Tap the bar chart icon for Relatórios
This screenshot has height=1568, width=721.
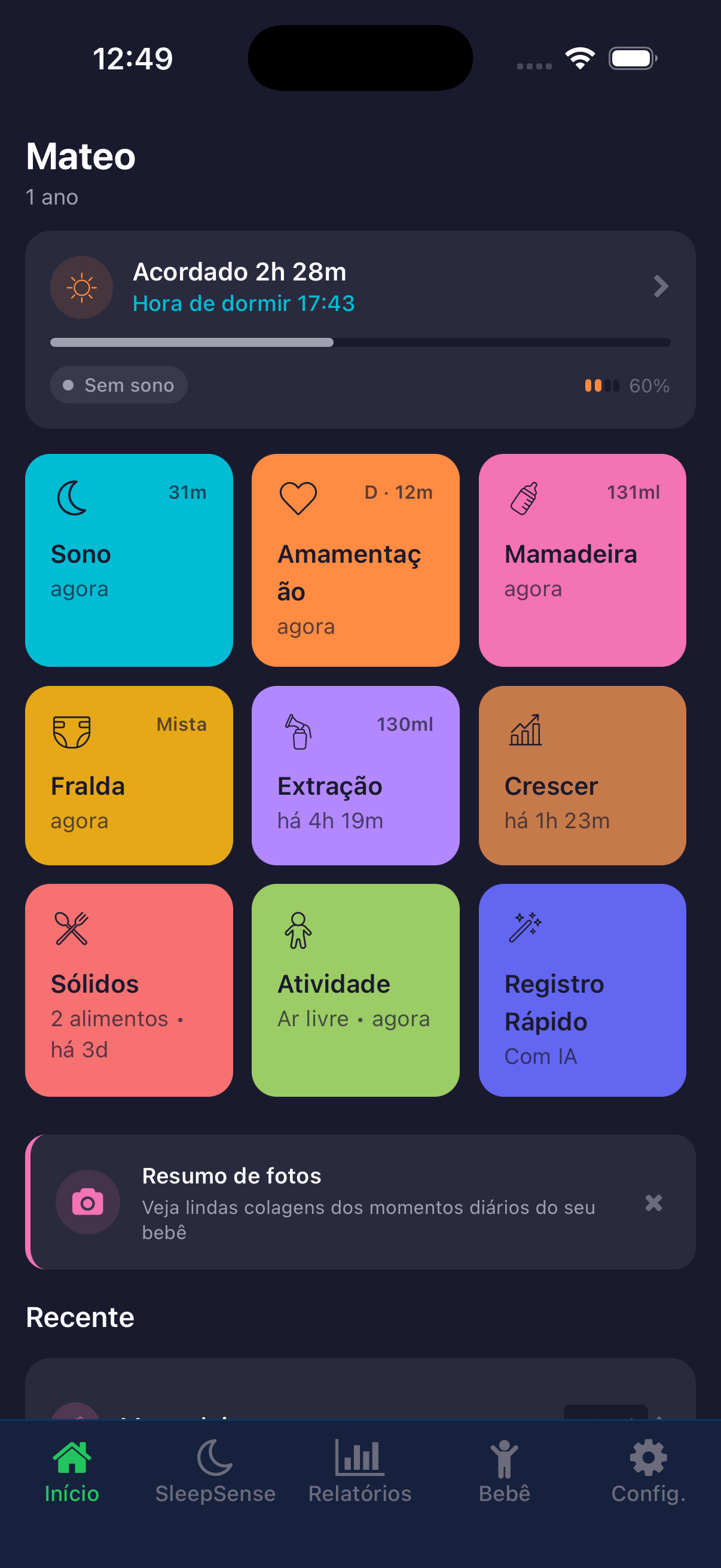359,1455
